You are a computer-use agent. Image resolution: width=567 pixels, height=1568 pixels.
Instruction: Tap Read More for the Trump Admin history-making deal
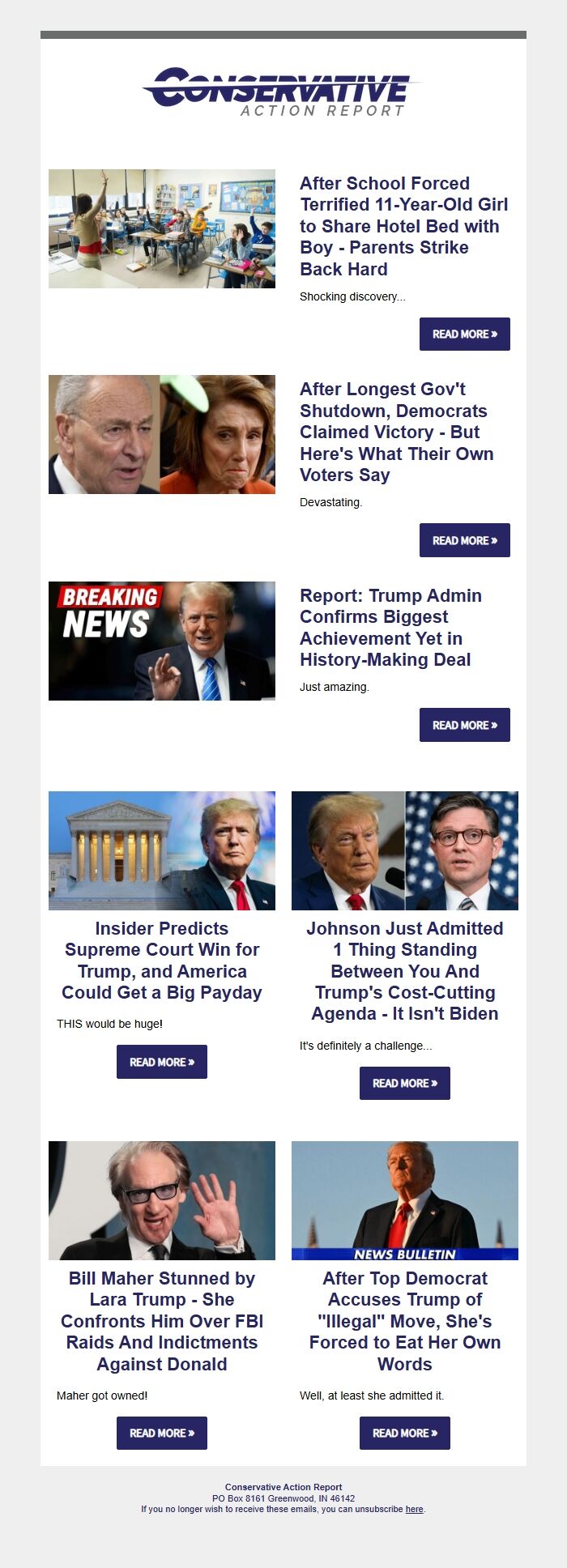[464, 725]
